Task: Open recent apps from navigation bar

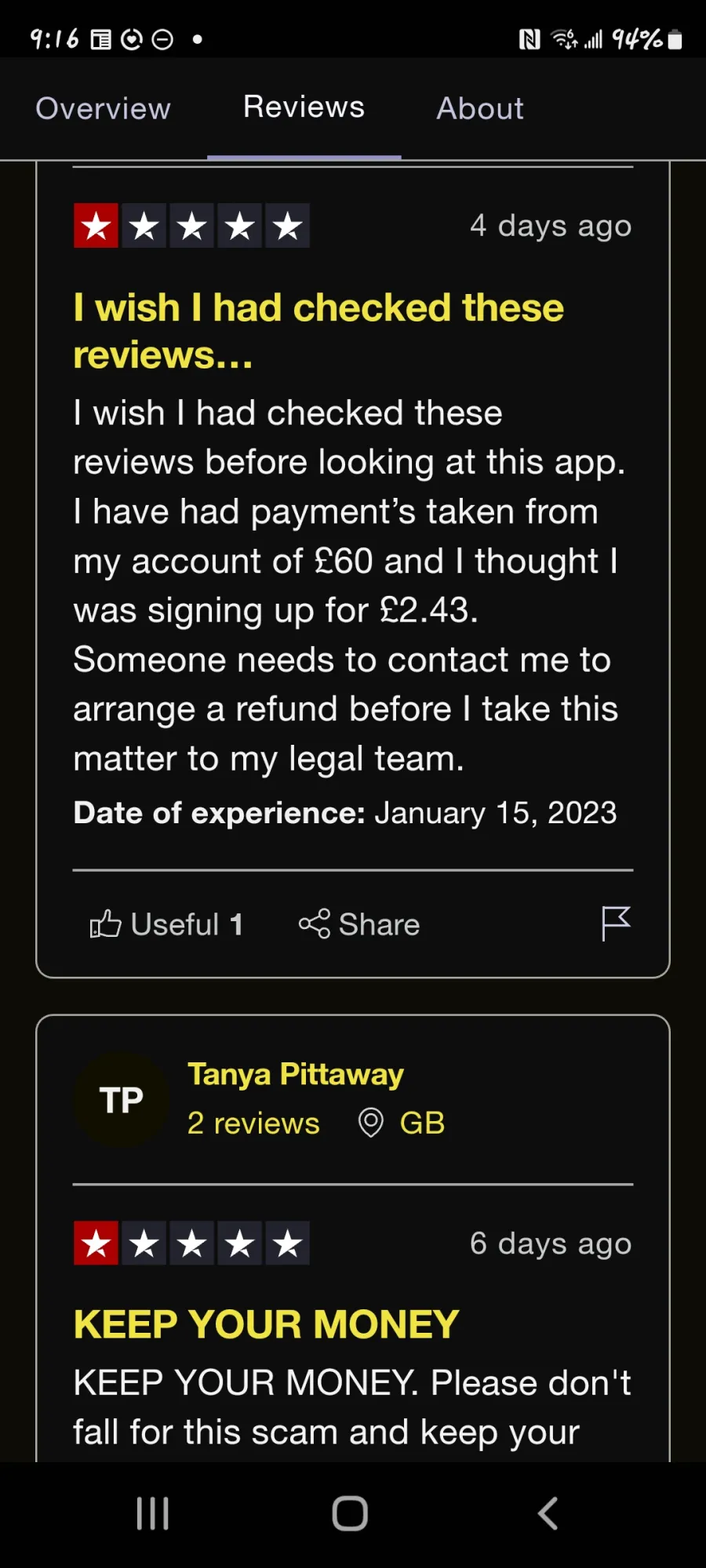Action: [x=153, y=1513]
